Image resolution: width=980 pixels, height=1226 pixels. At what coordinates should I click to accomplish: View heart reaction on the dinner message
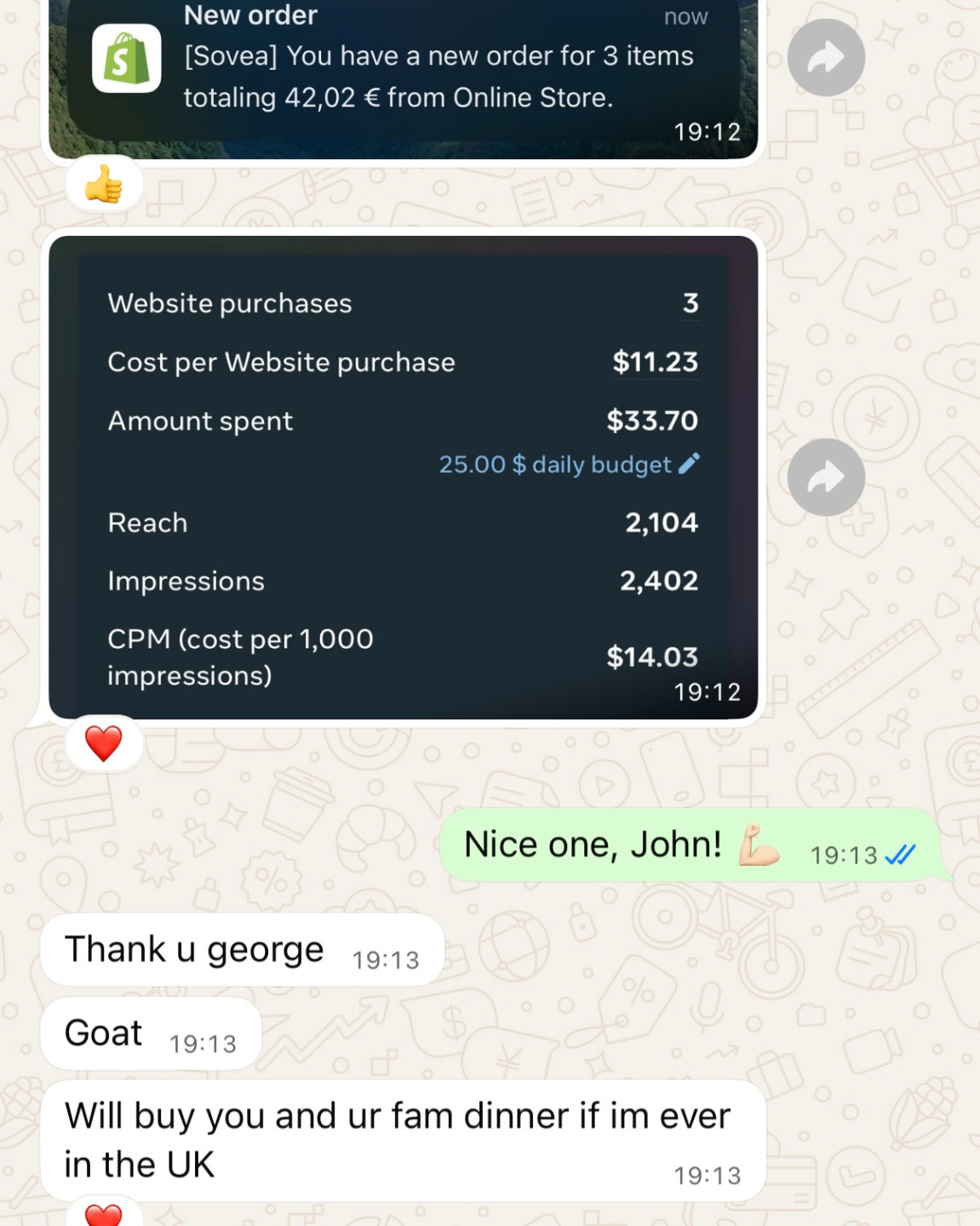[104, 1213]
